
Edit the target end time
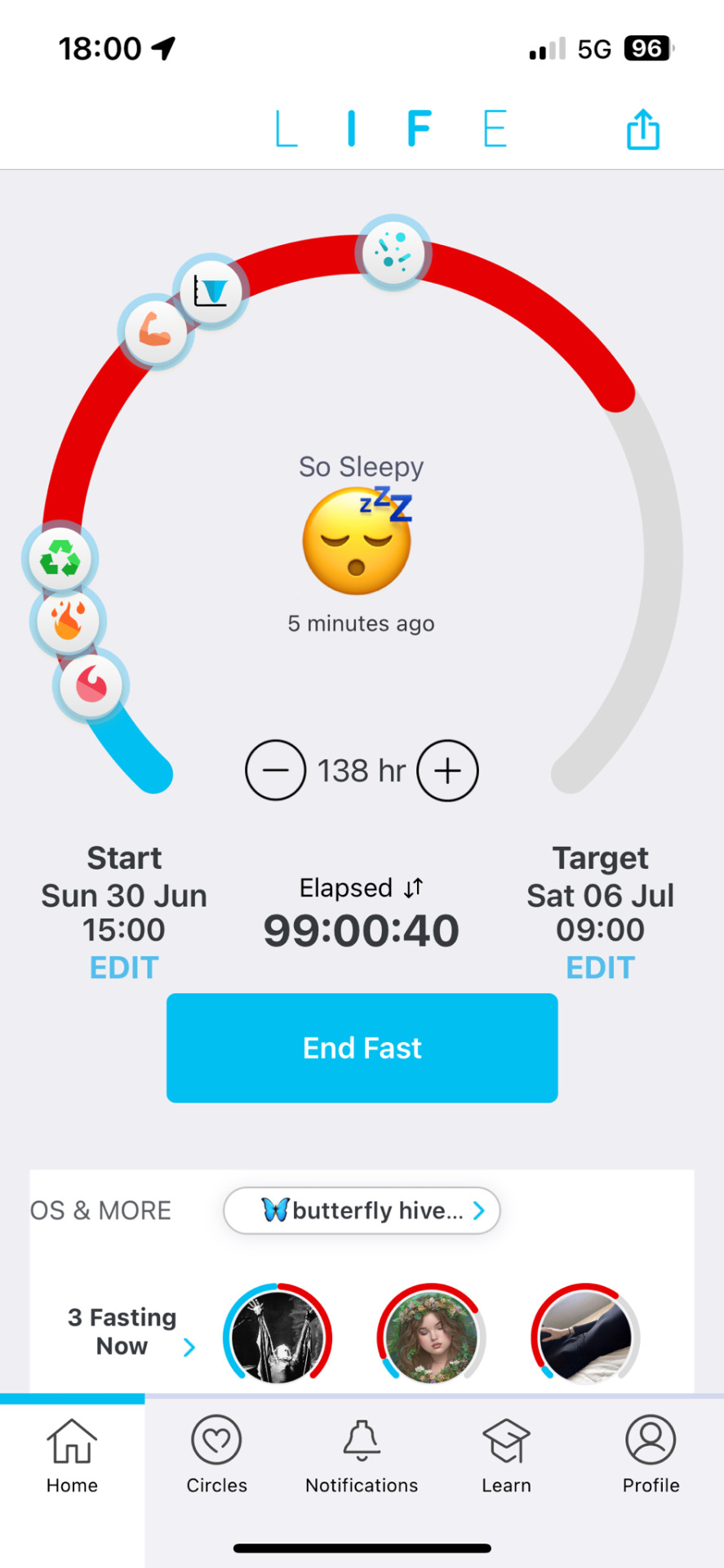pyautogui.click(x=600, y=968)
